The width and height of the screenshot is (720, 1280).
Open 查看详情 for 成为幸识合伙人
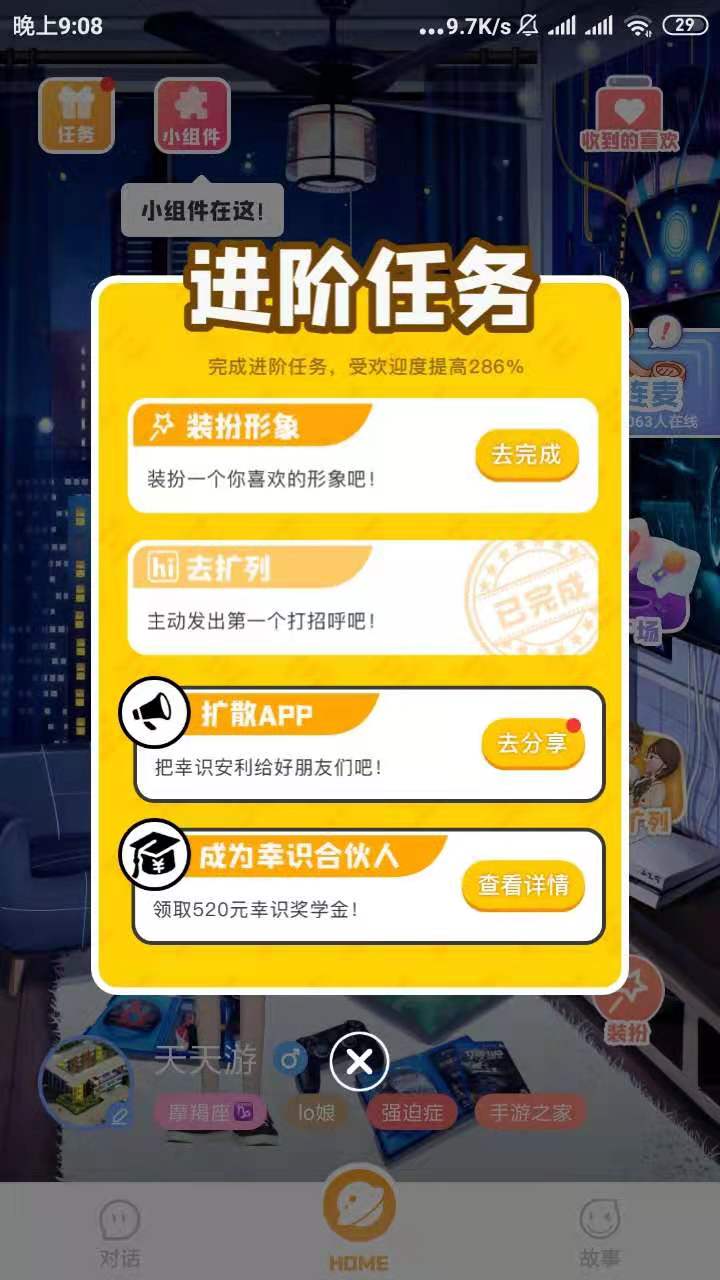click(522, 885)
